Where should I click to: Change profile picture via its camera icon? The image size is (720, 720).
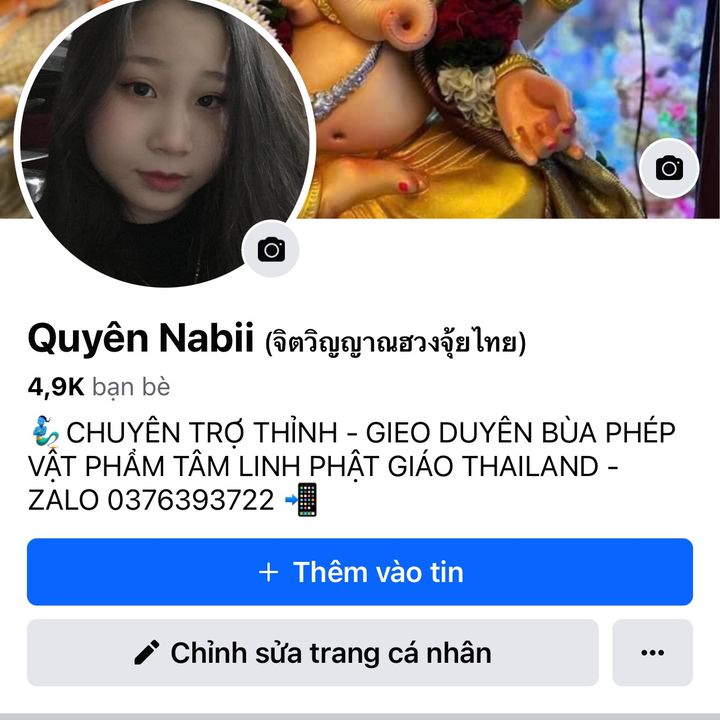(271, 249)
